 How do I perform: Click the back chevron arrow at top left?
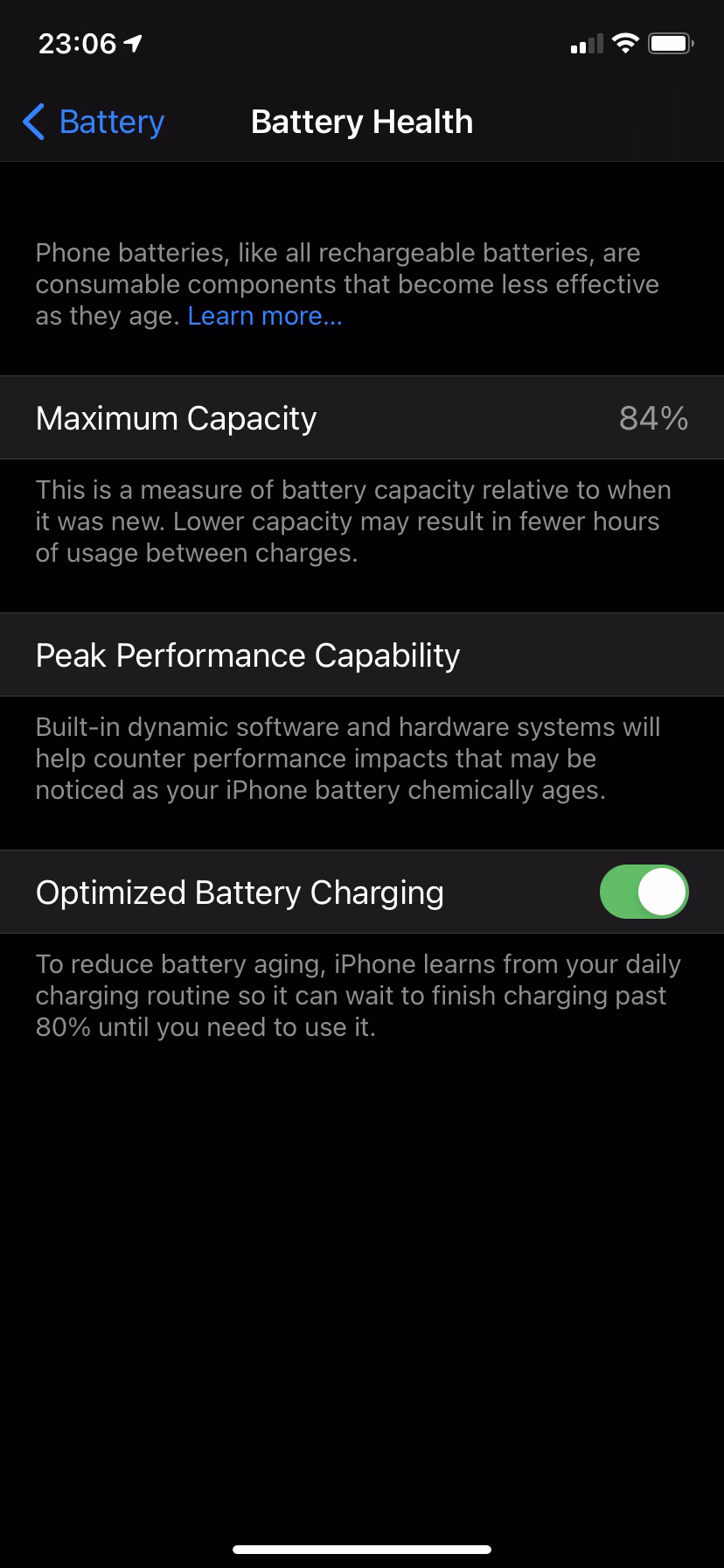[x=32, y=122]
